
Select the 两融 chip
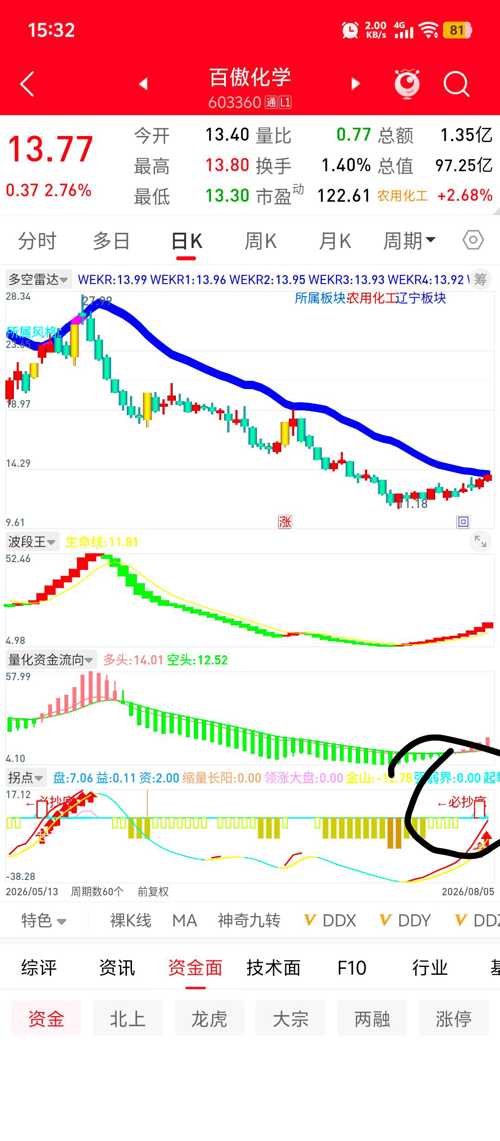(x=372, y=1018)
